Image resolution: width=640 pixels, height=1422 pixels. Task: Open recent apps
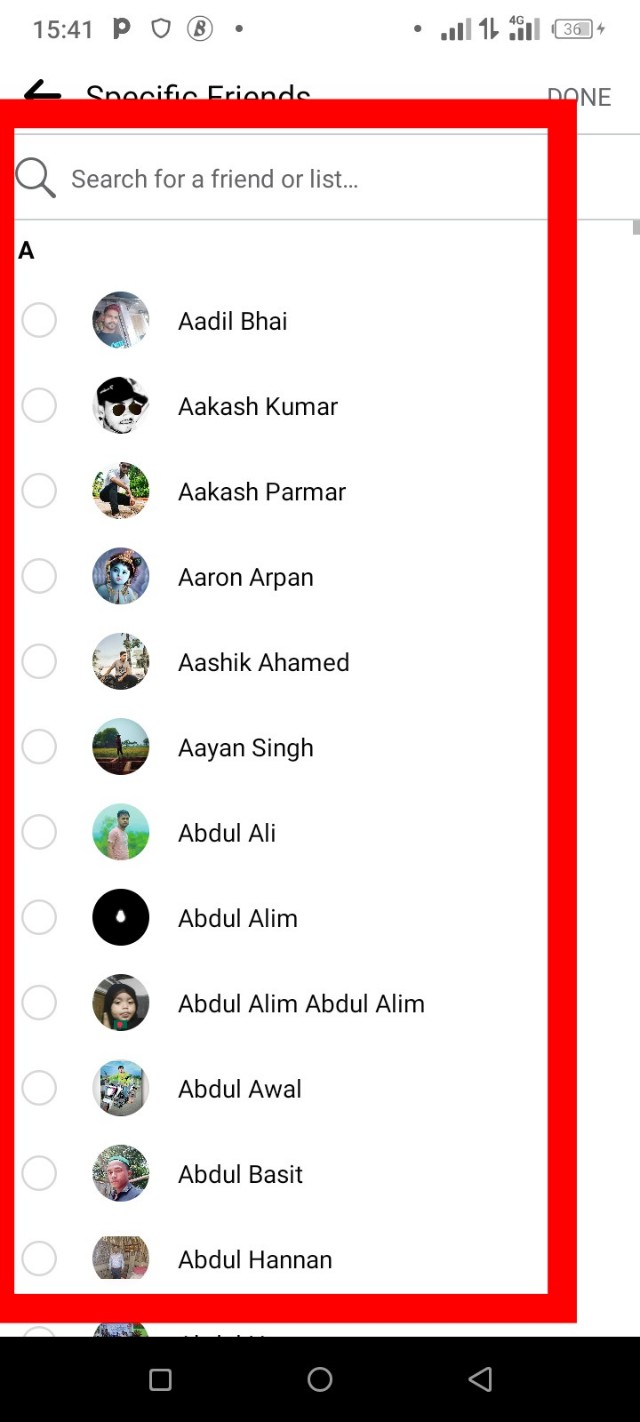point(160,1380)
